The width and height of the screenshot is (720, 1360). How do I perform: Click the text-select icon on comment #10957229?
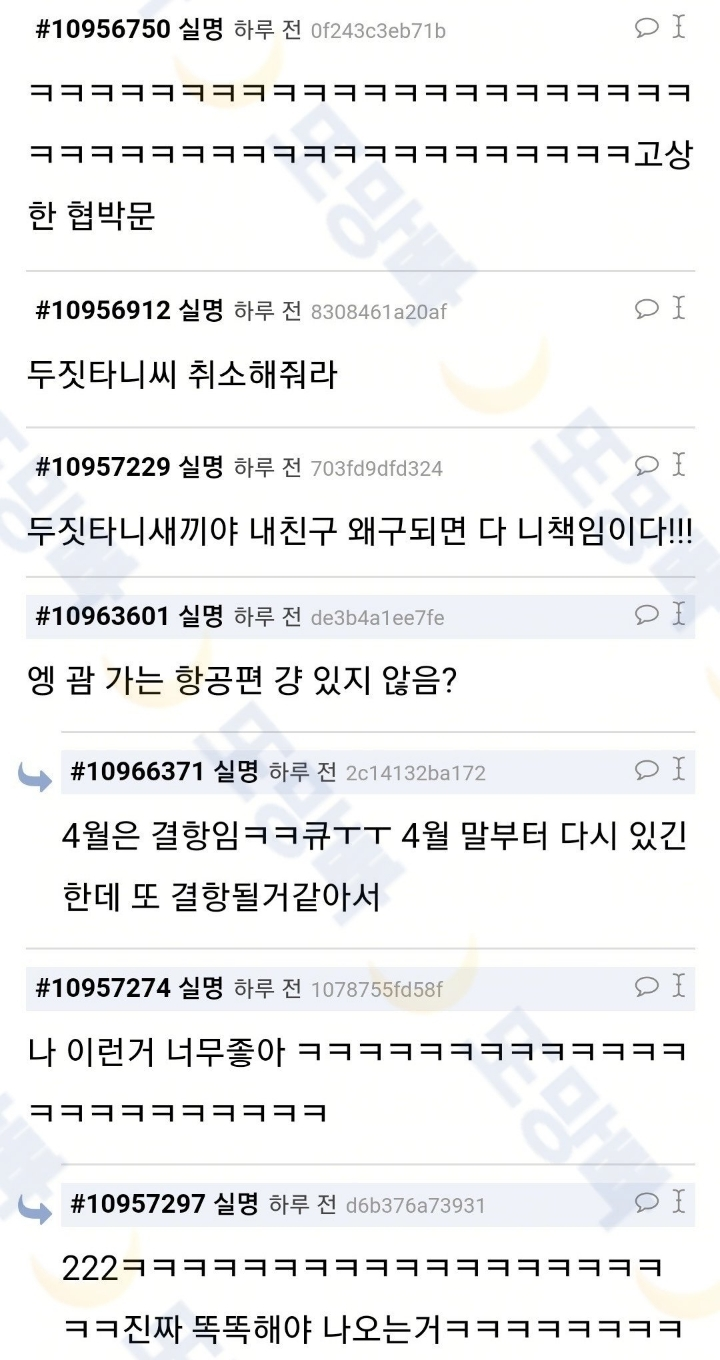[678, 464]
